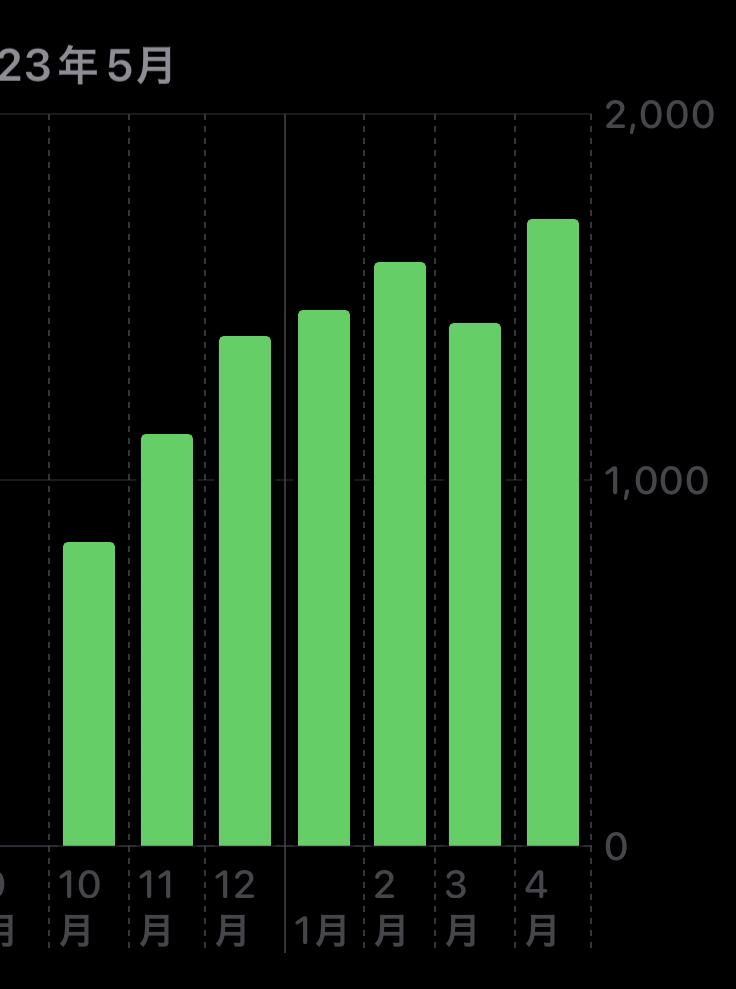Select the February bar

point(400,554)
